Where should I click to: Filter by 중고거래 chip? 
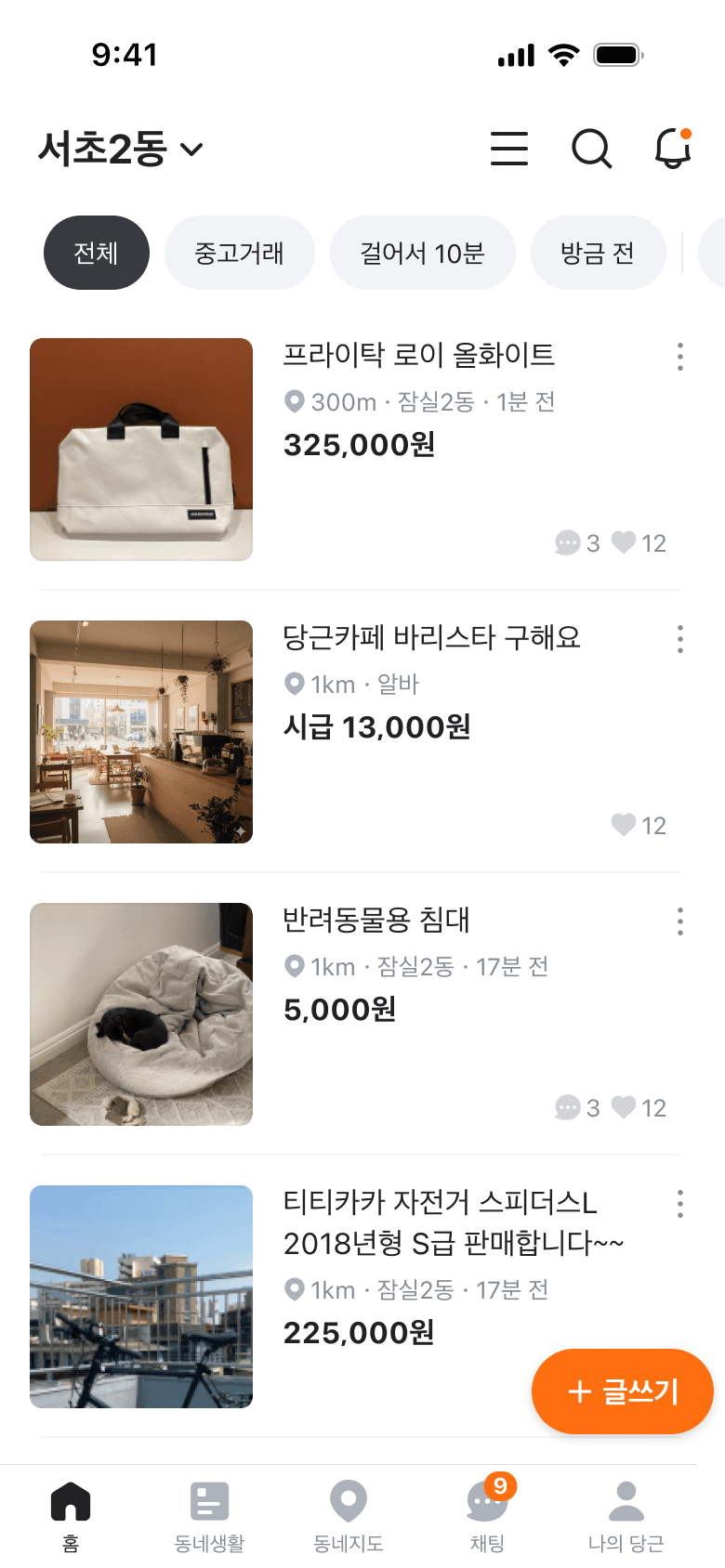pos(240,253)
